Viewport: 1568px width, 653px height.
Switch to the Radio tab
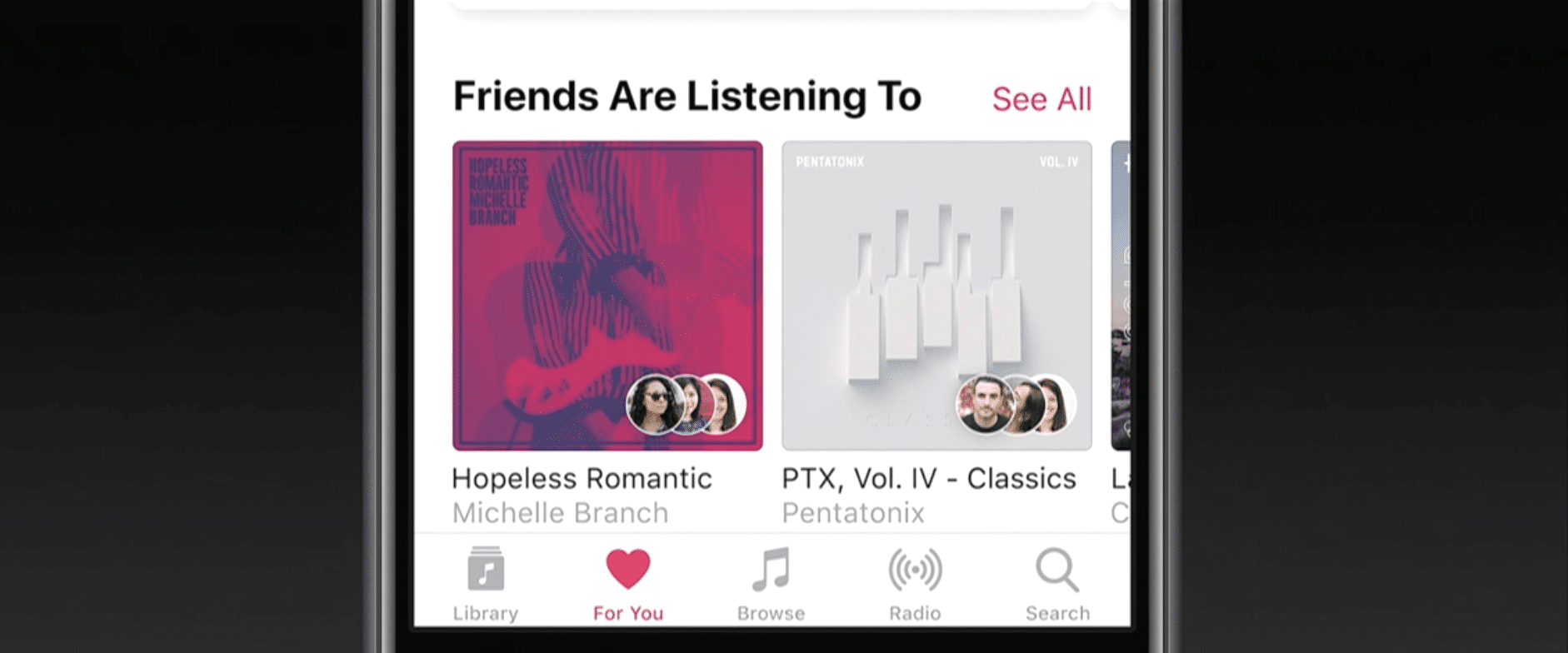tap(915, 585)
